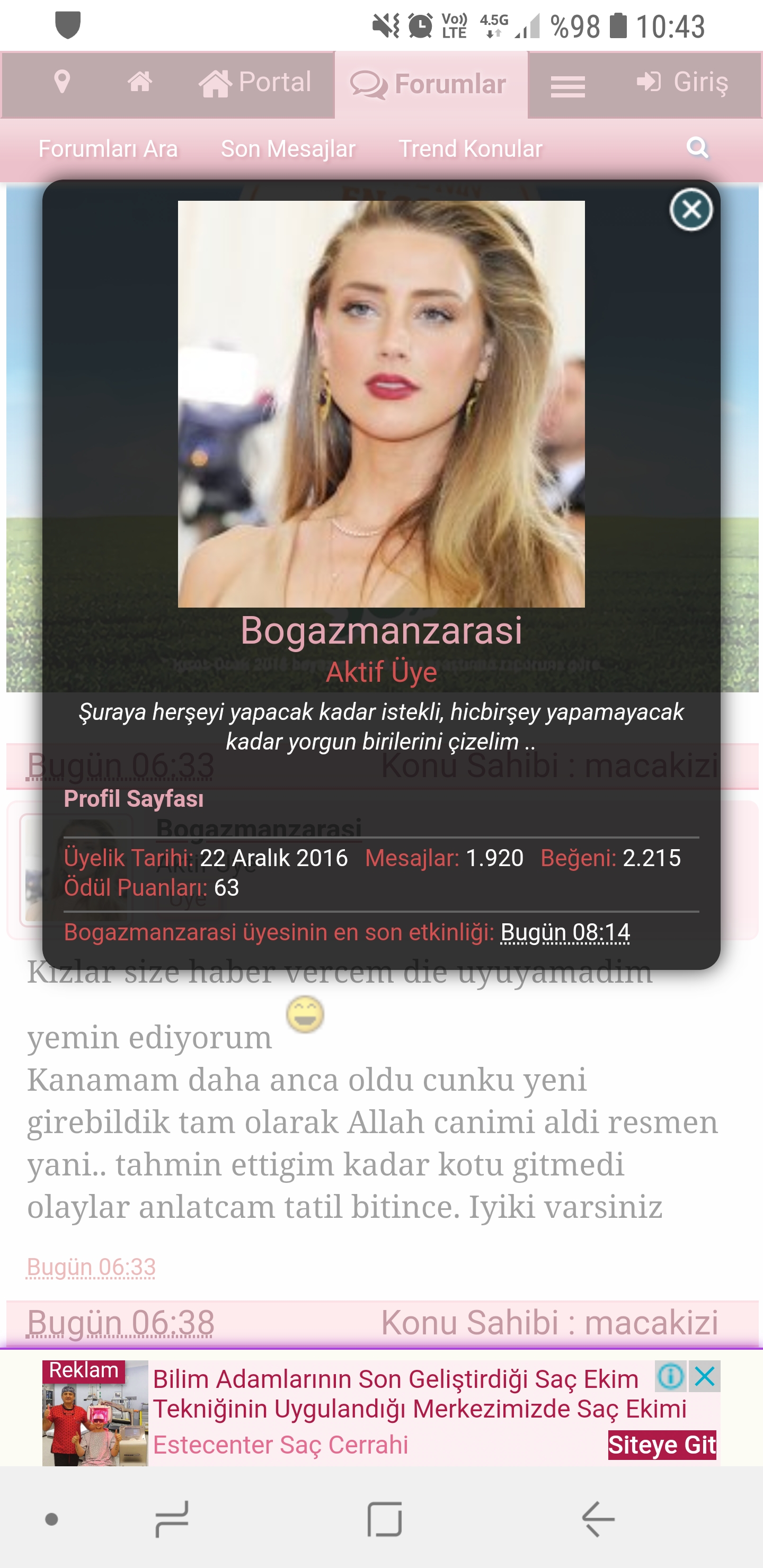Go to the home icon page
Screen dimensions: 763x1568
(139, 82)
